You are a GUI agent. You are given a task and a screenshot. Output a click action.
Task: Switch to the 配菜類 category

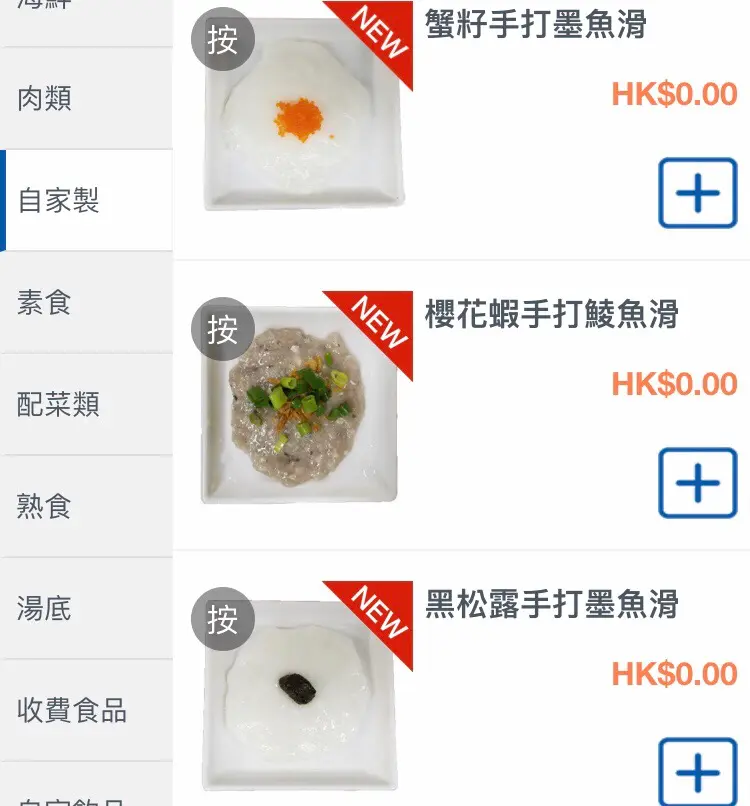(x=86, y=405)
